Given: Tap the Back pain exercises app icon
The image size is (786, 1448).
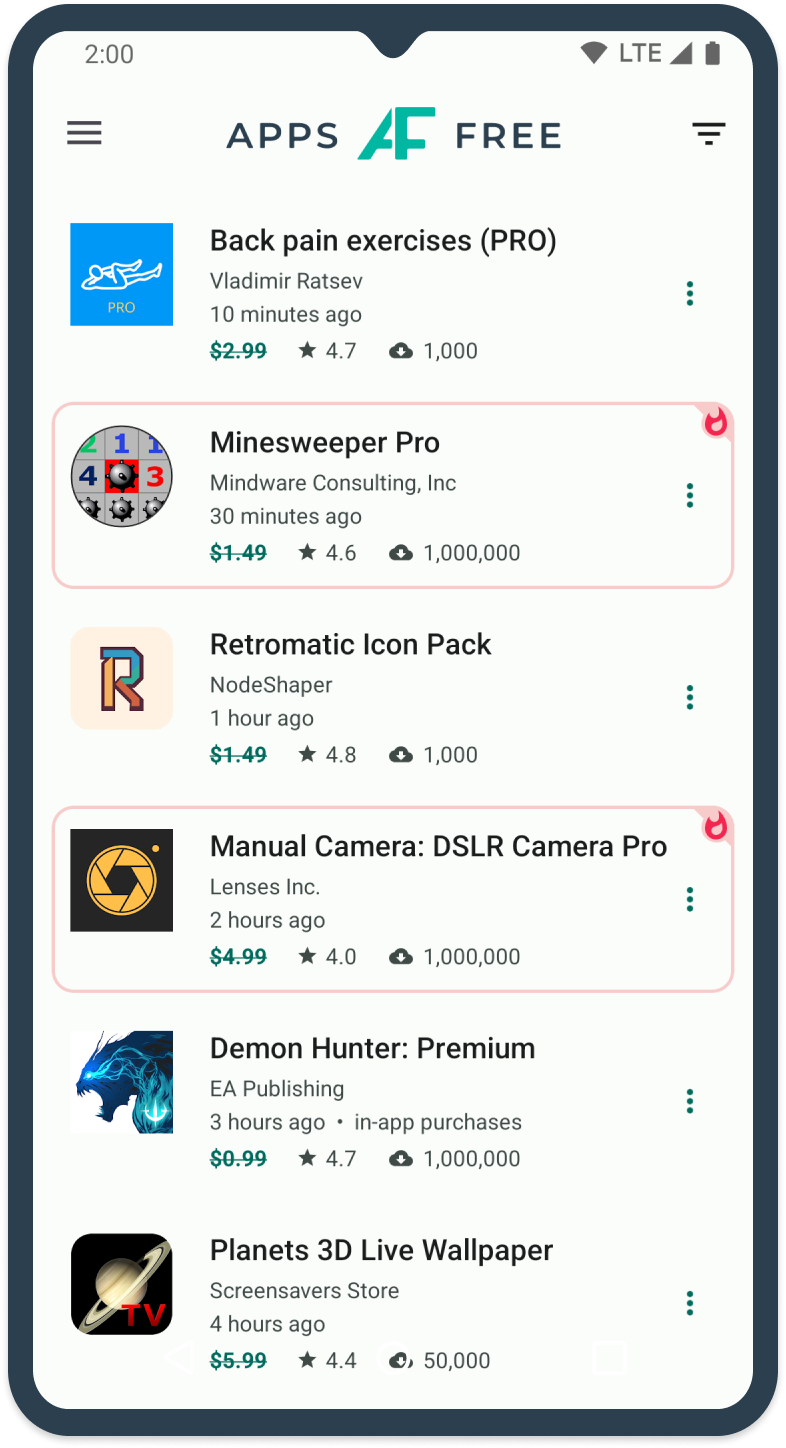Looking at the screenshot, I should (121, 274).
